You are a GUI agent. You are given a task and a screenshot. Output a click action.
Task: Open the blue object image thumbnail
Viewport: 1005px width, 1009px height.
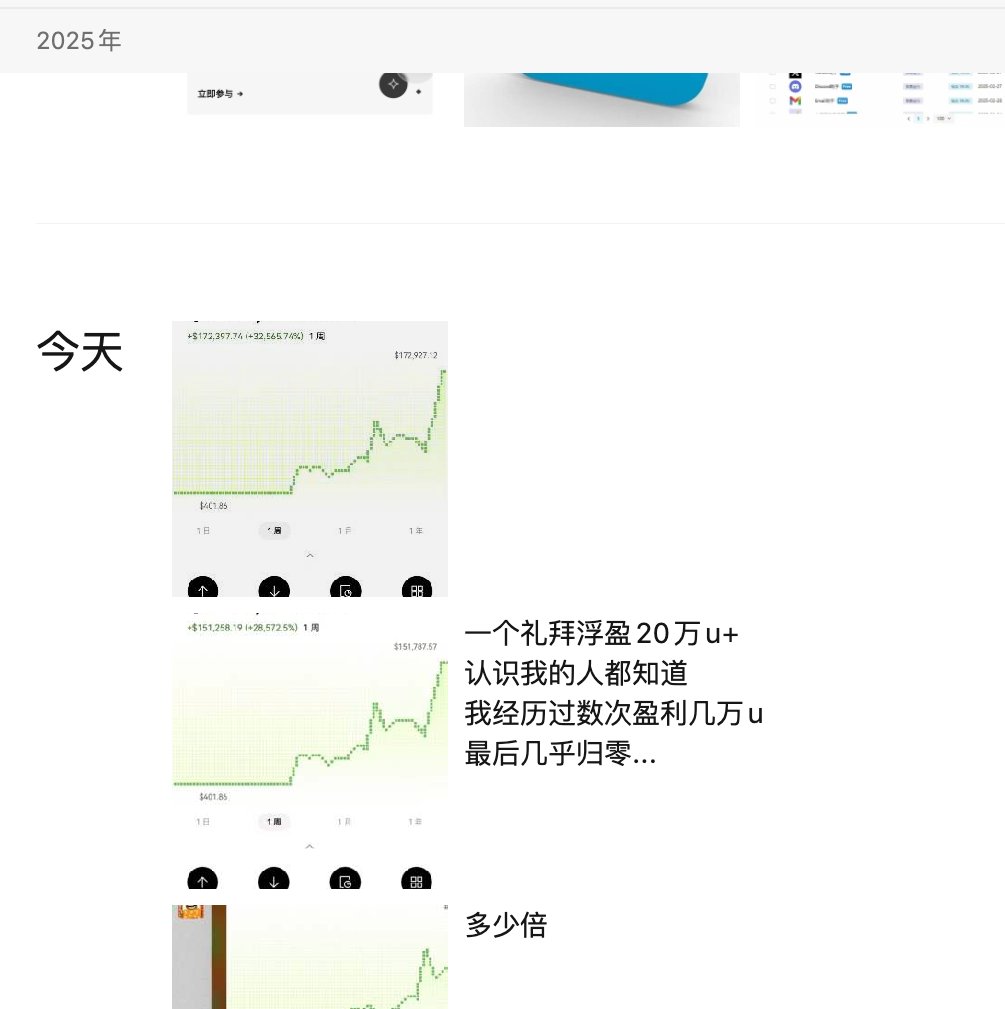pyautogui.click(x=601, y=98)
